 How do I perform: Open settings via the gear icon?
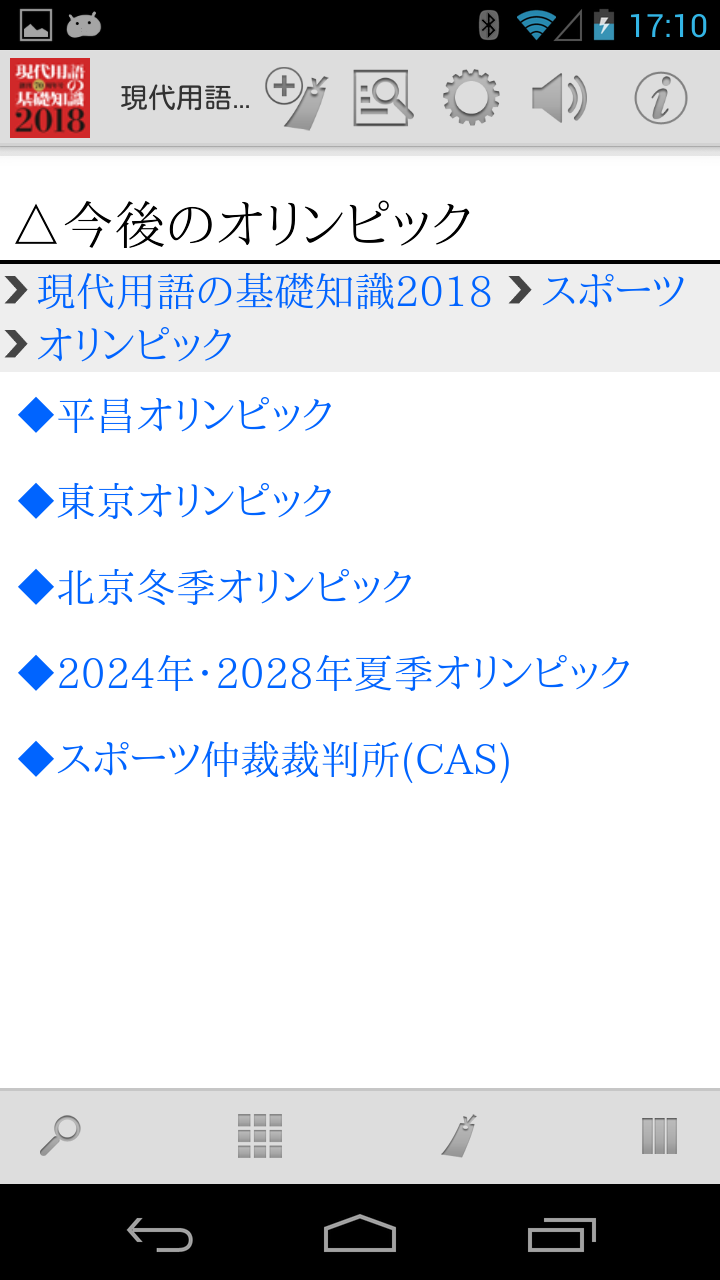point(471,98)
